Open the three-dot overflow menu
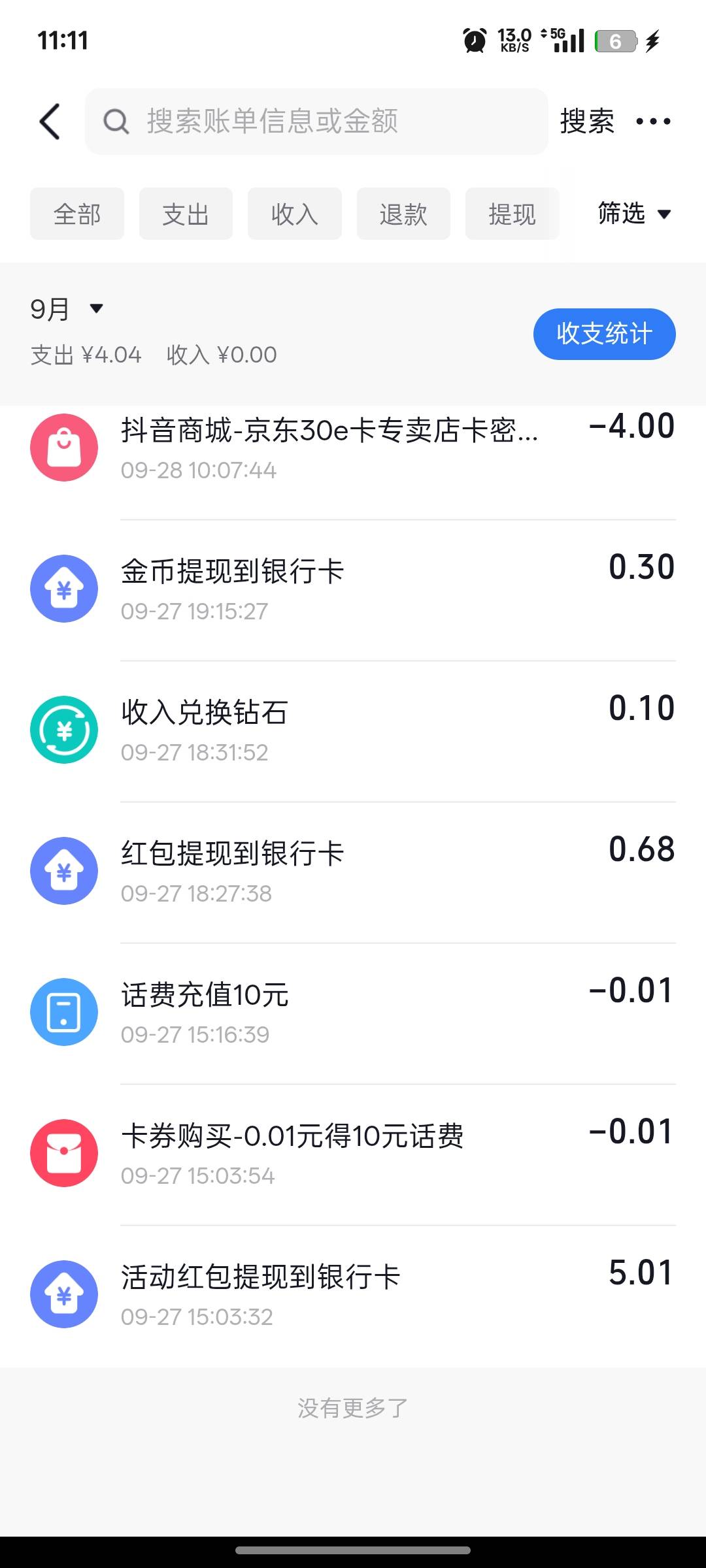The width and height of the screenshot is (706, 1568). click(x=653, y=122)
